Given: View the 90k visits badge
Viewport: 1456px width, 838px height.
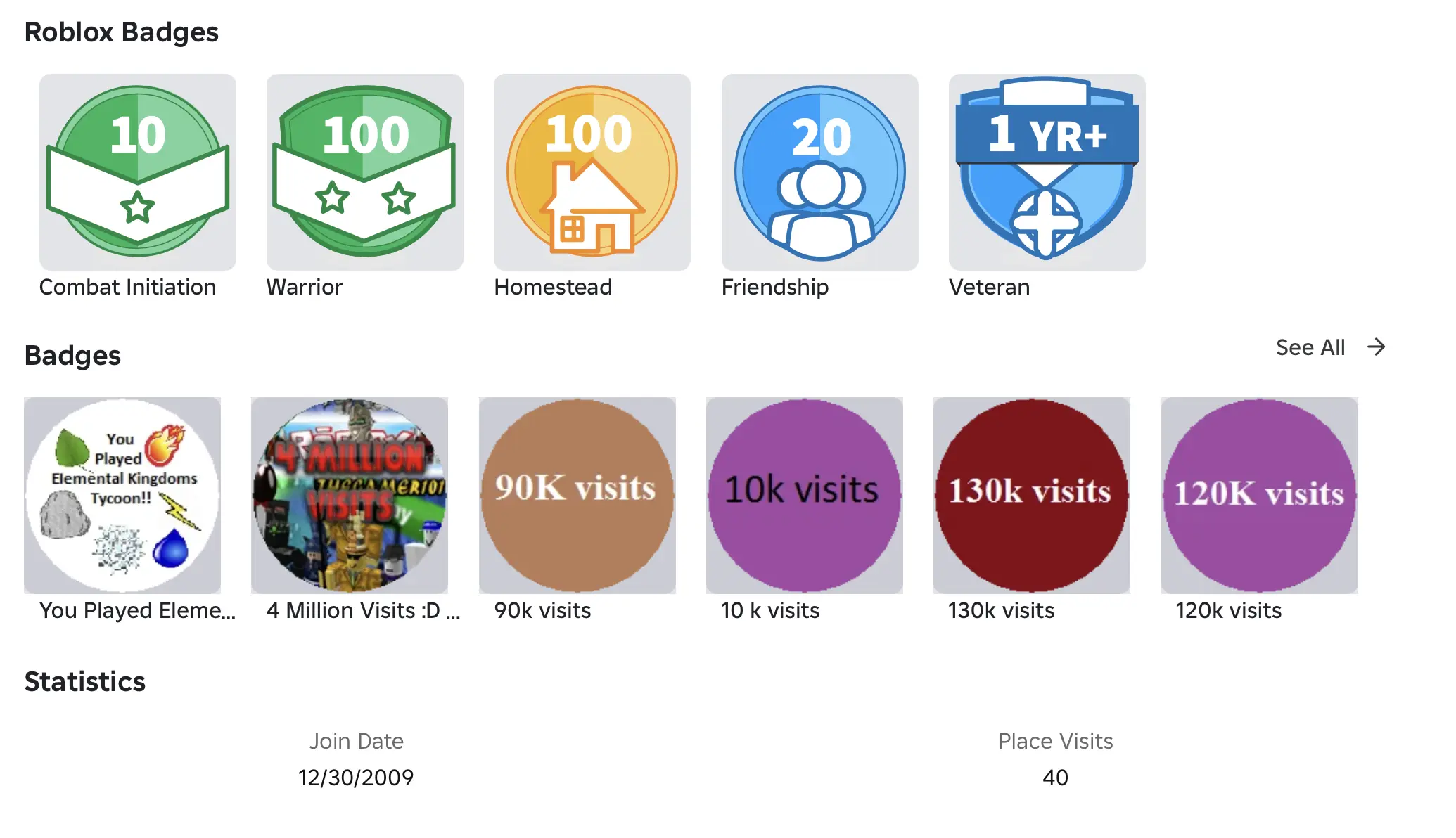Looking at the screenshot, I should point(577,496).
